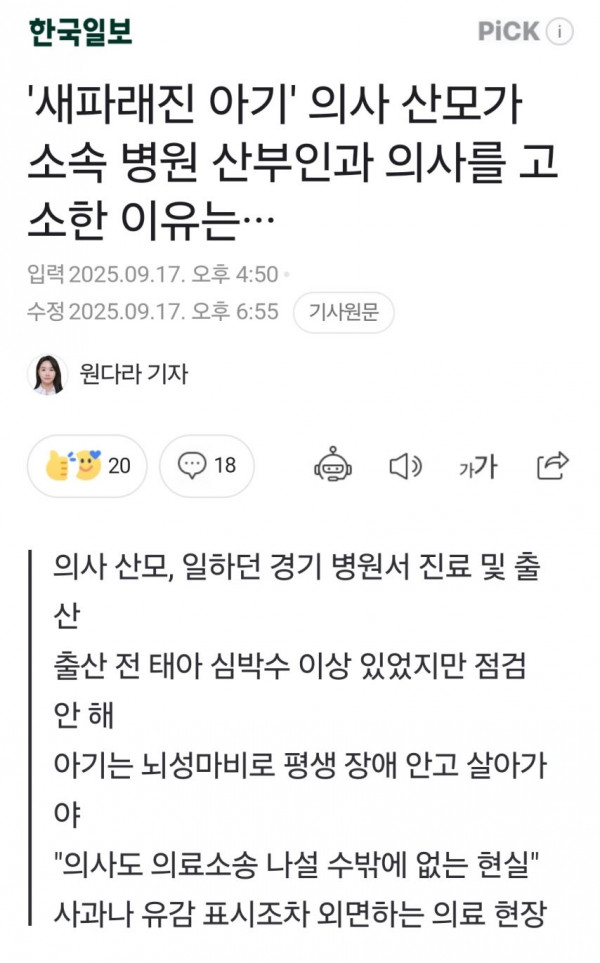600x963 pixels.
Task: React to the article with emoji
Action: pyautogui.click(x=87, y=466)
